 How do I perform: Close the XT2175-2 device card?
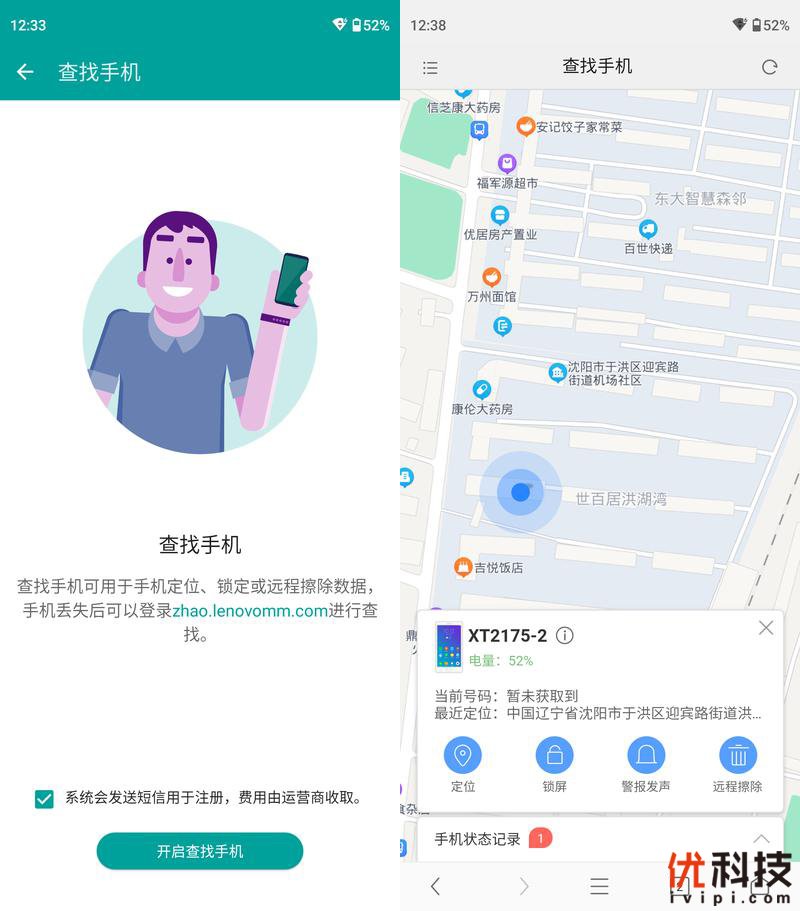[x=766, y=628]
